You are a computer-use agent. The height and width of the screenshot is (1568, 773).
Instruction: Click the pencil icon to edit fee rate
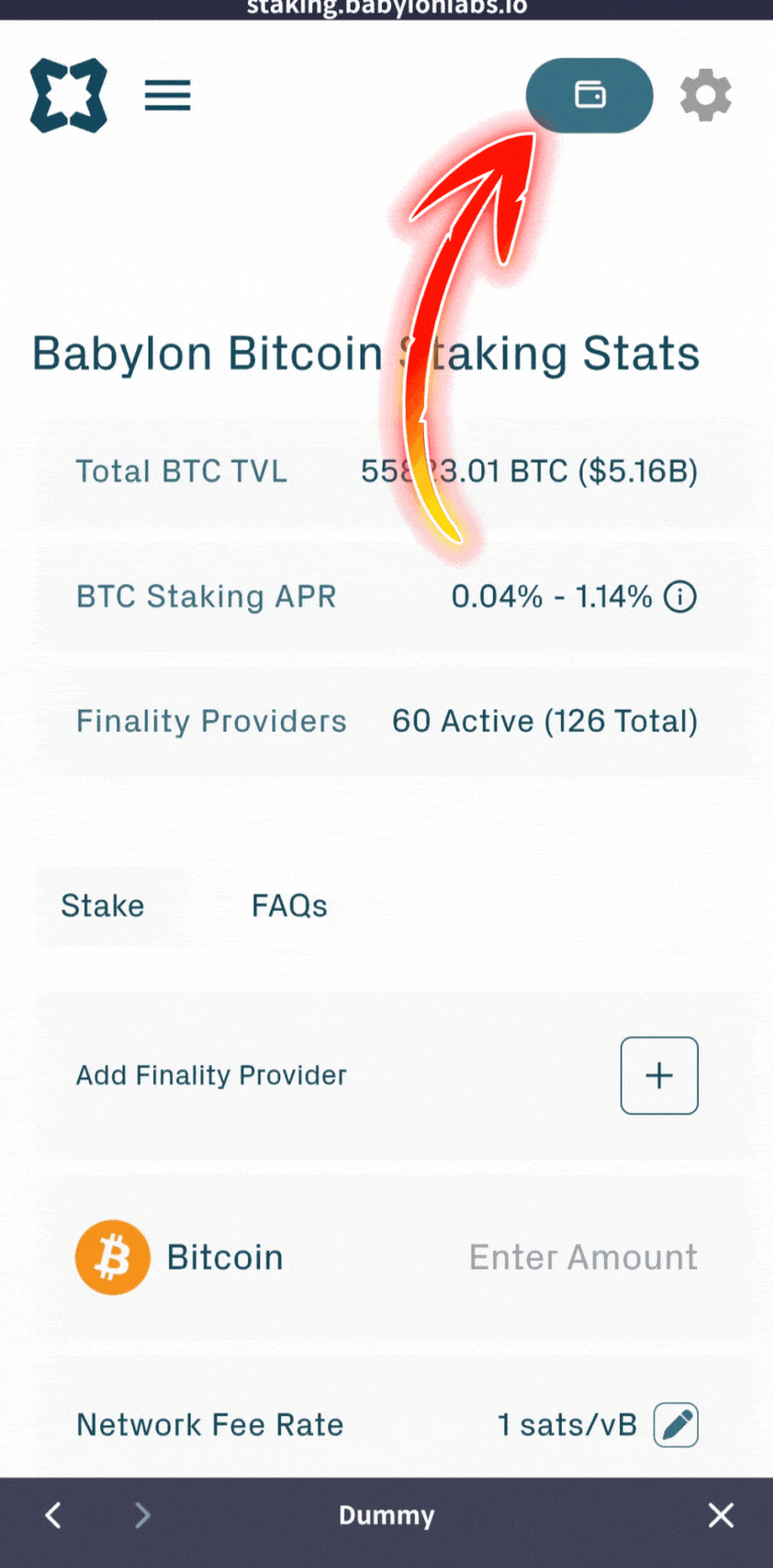click(675, 1425)
